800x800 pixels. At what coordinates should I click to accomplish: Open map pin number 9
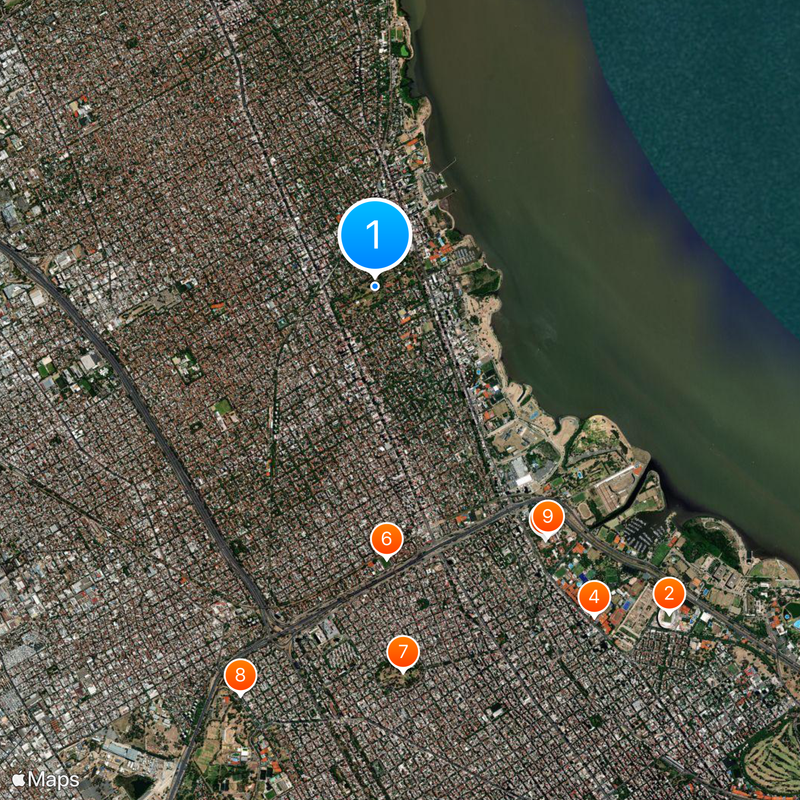pos(547,517)
